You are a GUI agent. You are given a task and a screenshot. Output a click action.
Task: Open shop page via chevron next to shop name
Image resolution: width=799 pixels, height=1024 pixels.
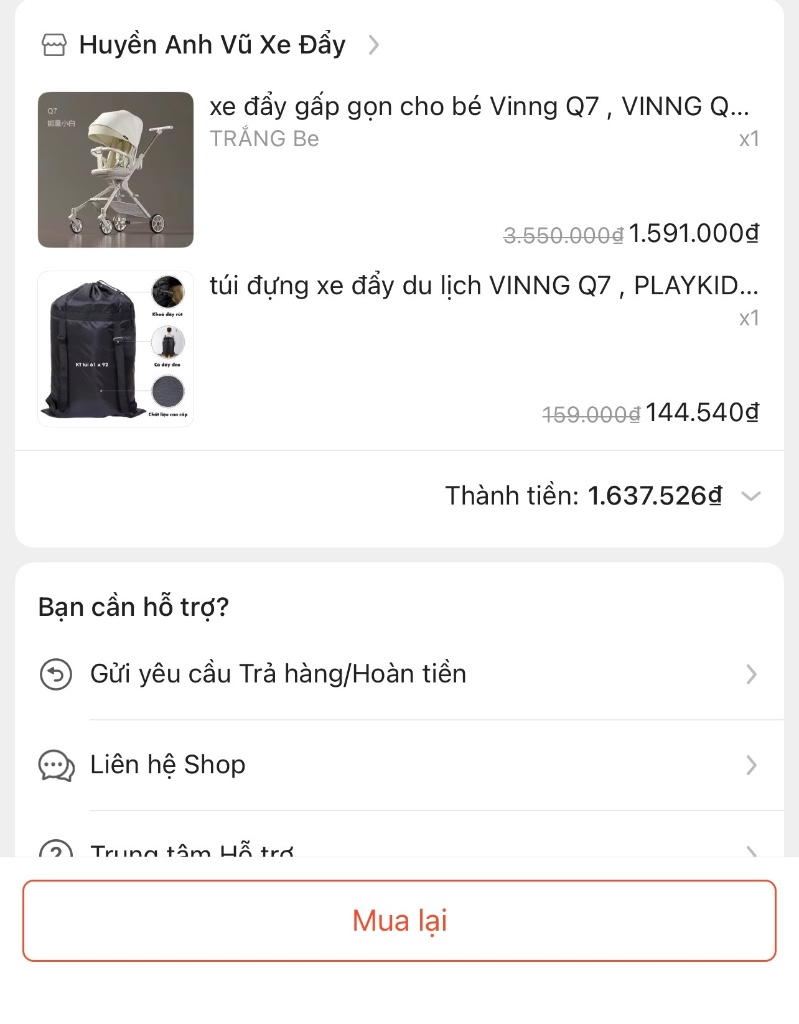click(x=373, y=45)
